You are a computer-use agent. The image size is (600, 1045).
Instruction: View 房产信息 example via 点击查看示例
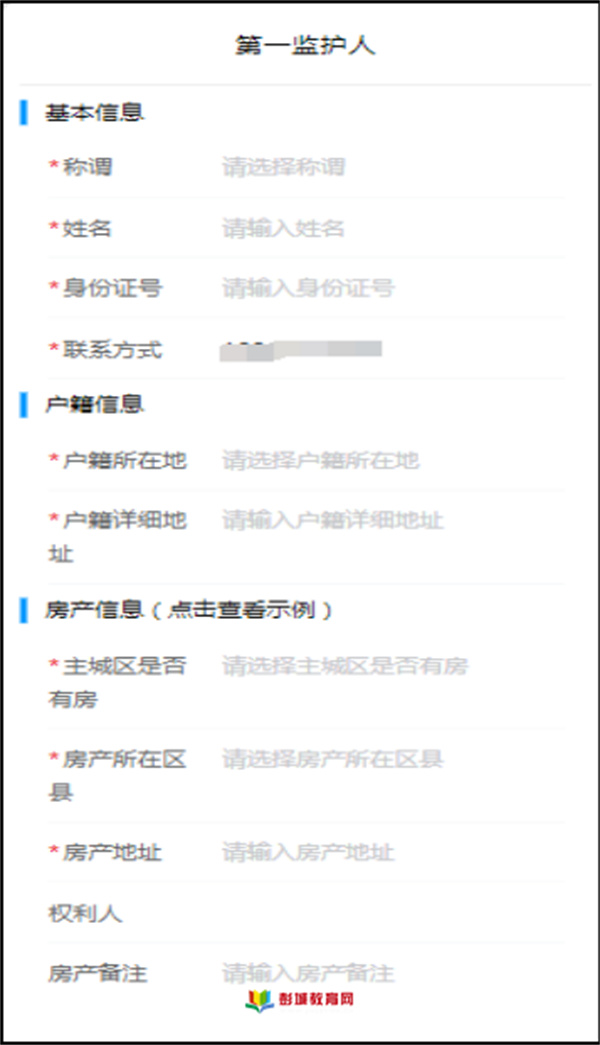[241, 609]
